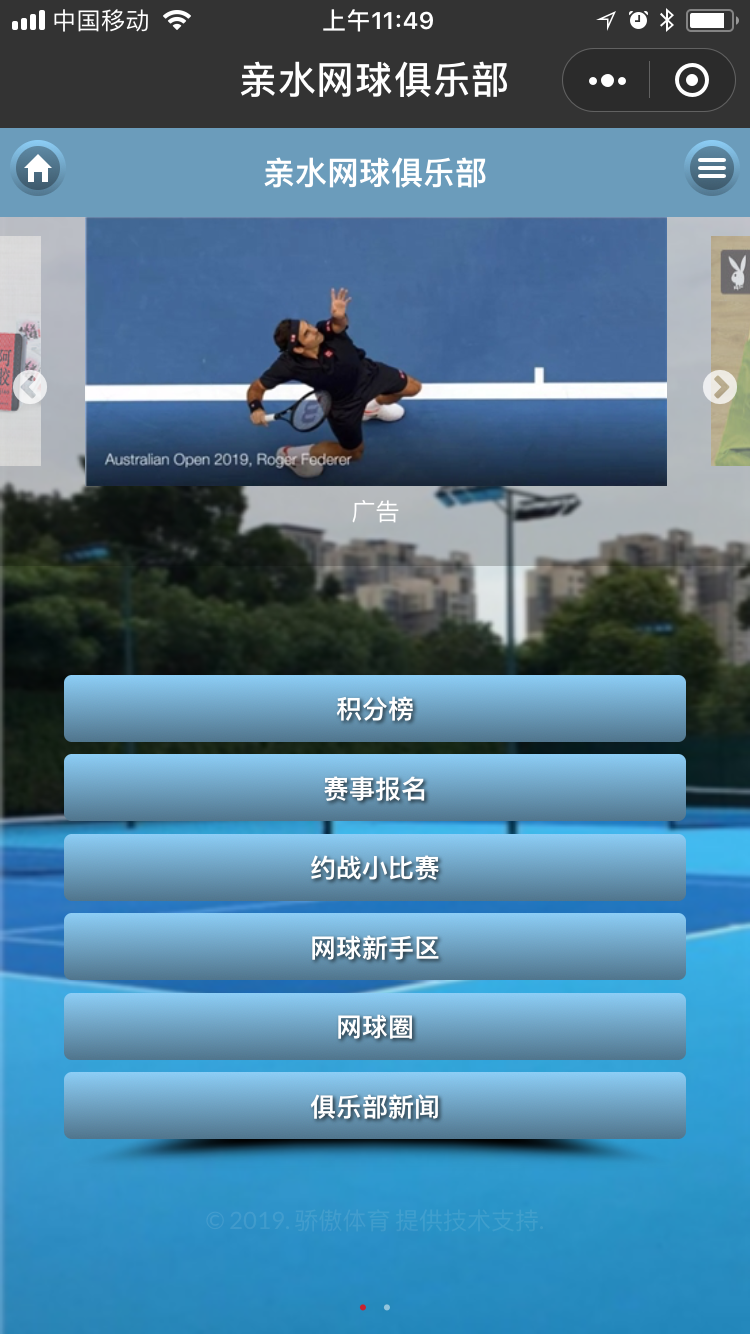
Task: Open 积分榜 leaderboard
Action: point(375,708)
